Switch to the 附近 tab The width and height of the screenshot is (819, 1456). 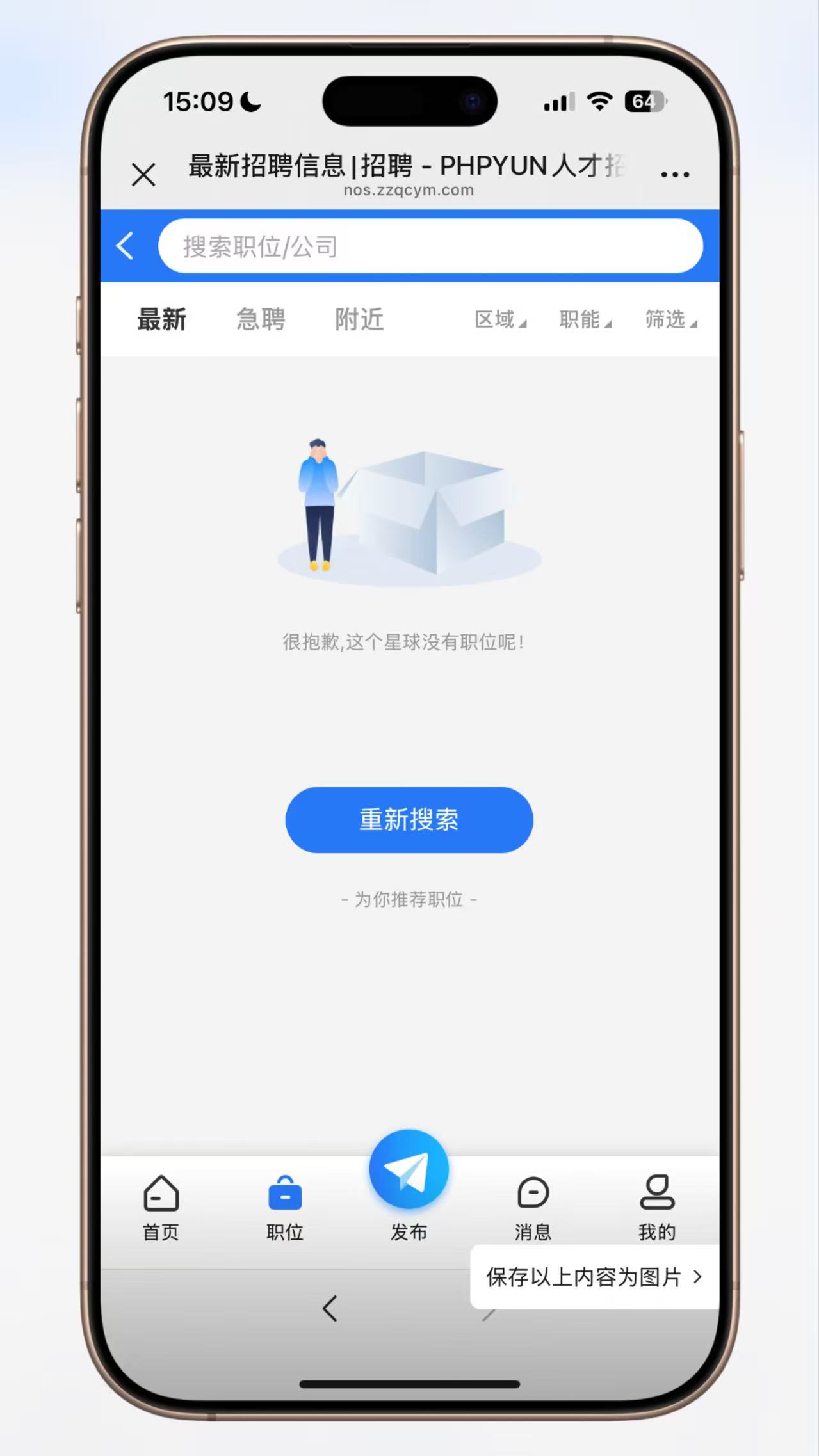tap(359, 319)
